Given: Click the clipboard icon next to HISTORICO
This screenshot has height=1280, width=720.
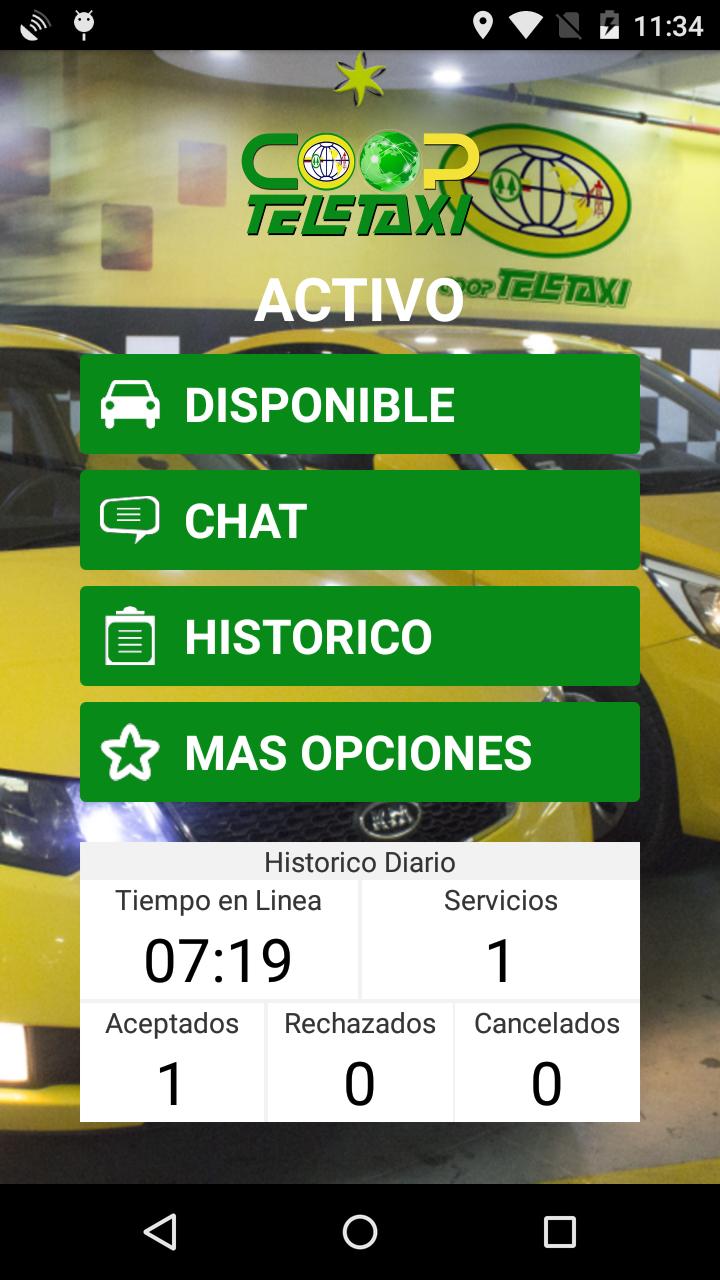Looking at the screenshot, I should click(128, 636).
